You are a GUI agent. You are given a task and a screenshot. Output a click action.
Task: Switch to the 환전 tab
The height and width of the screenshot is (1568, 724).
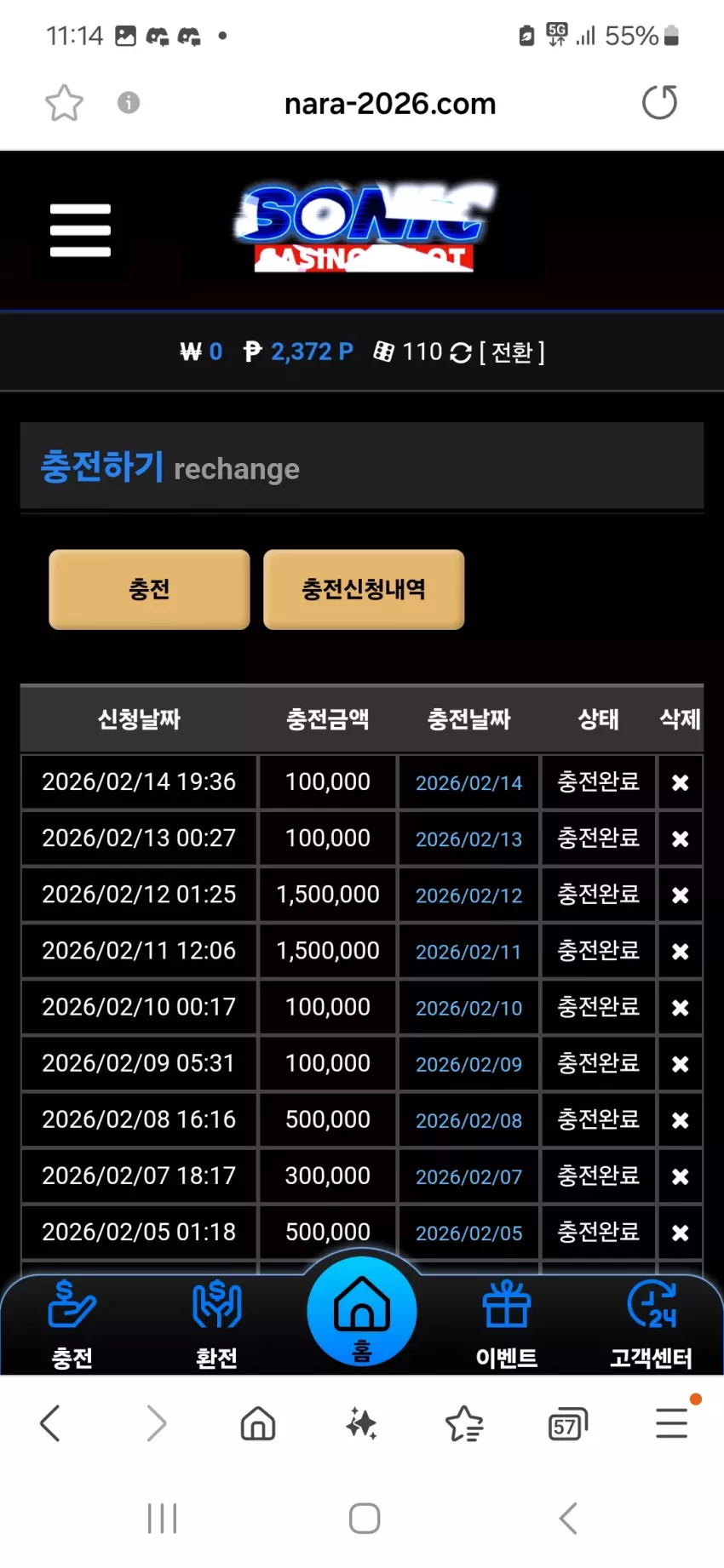tap(217, 1325)
